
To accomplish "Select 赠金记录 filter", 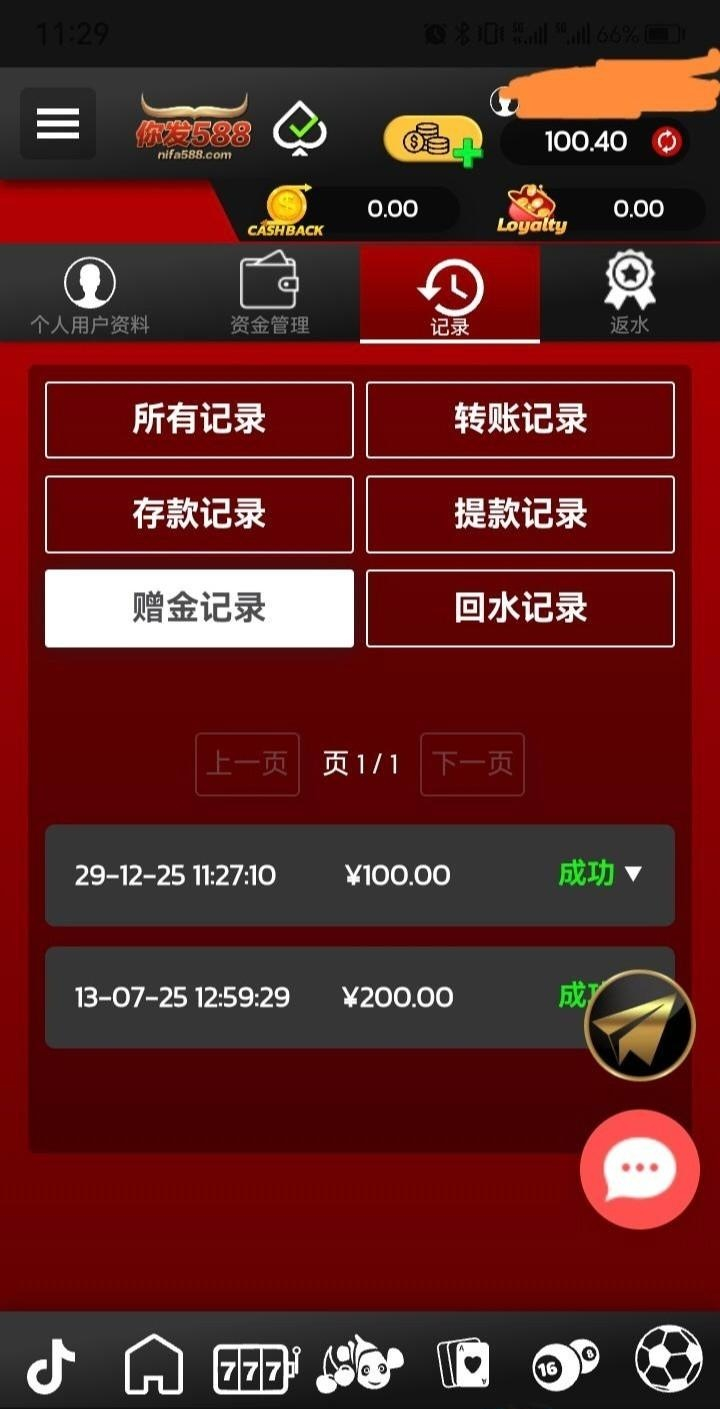I will (x=199, y=608).
